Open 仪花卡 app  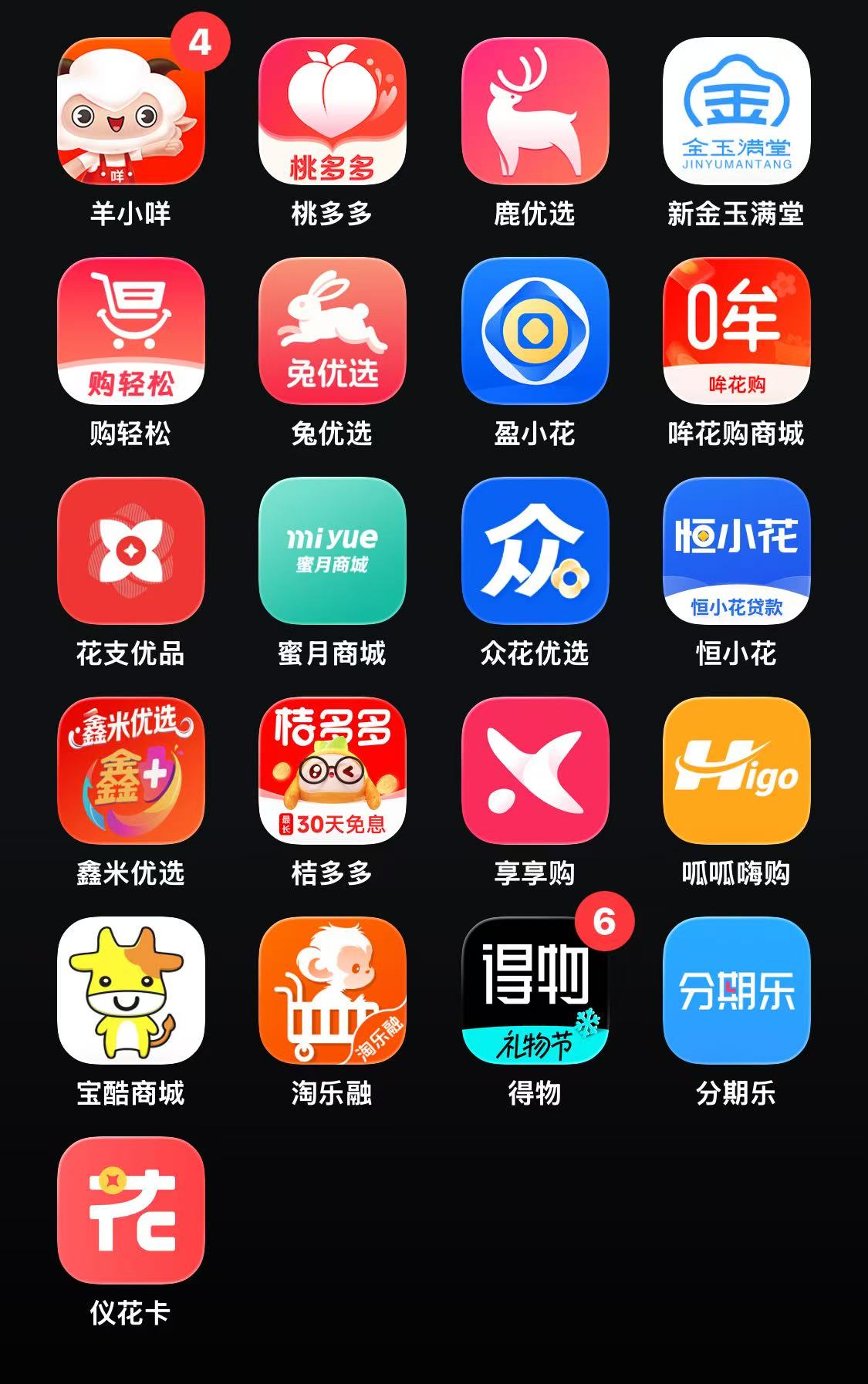click(130, 1210)
